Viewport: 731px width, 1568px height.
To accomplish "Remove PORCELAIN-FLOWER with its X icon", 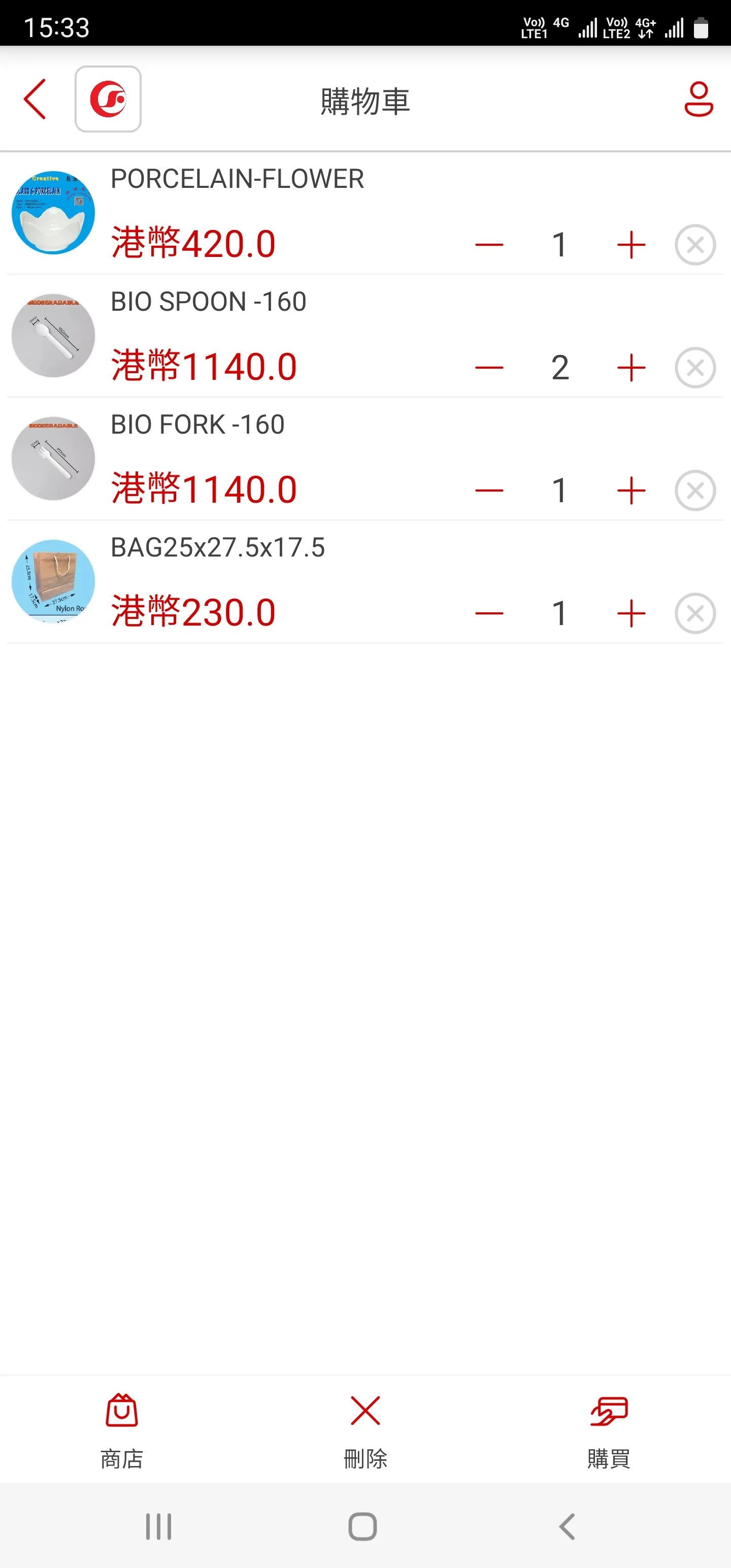I will coord(694,244).
